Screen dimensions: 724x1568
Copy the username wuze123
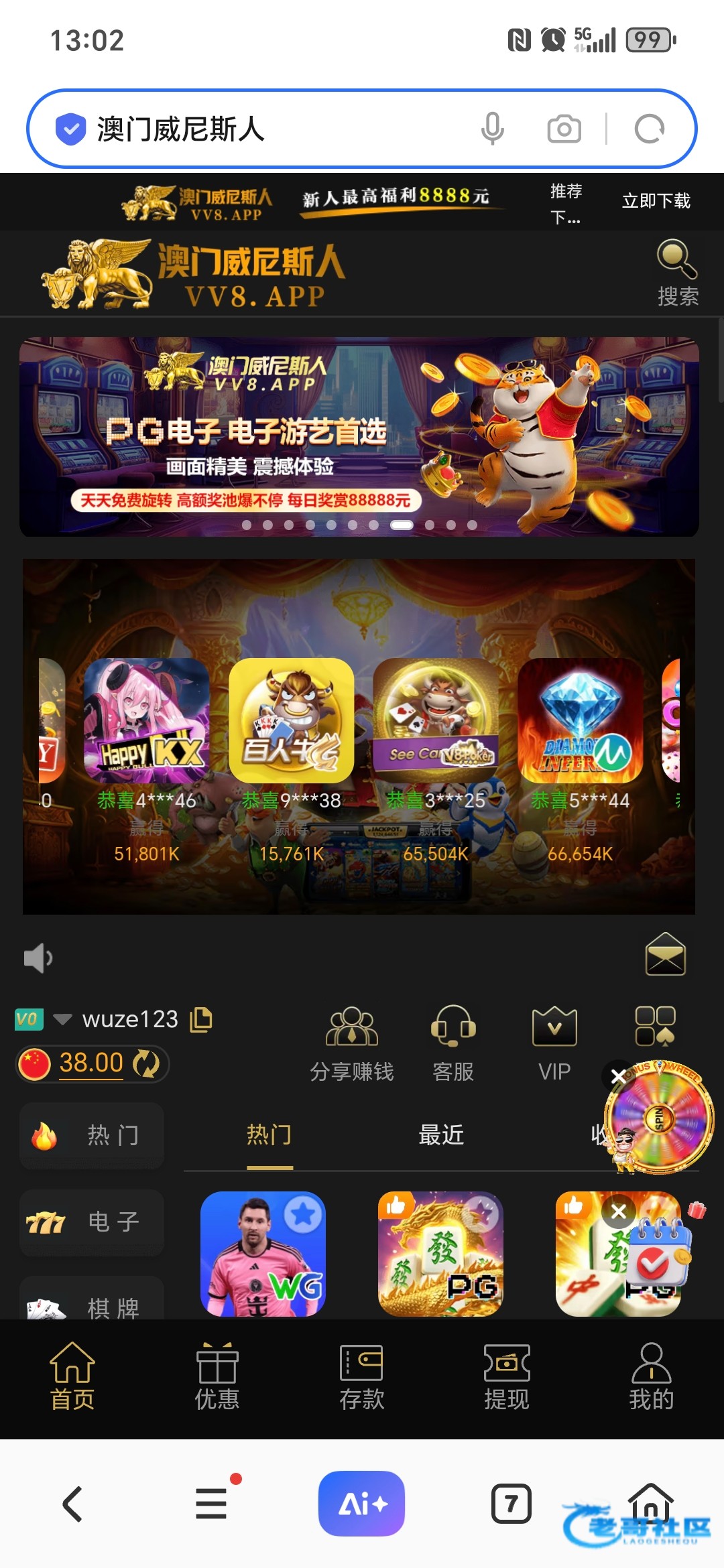[201, 1019]
